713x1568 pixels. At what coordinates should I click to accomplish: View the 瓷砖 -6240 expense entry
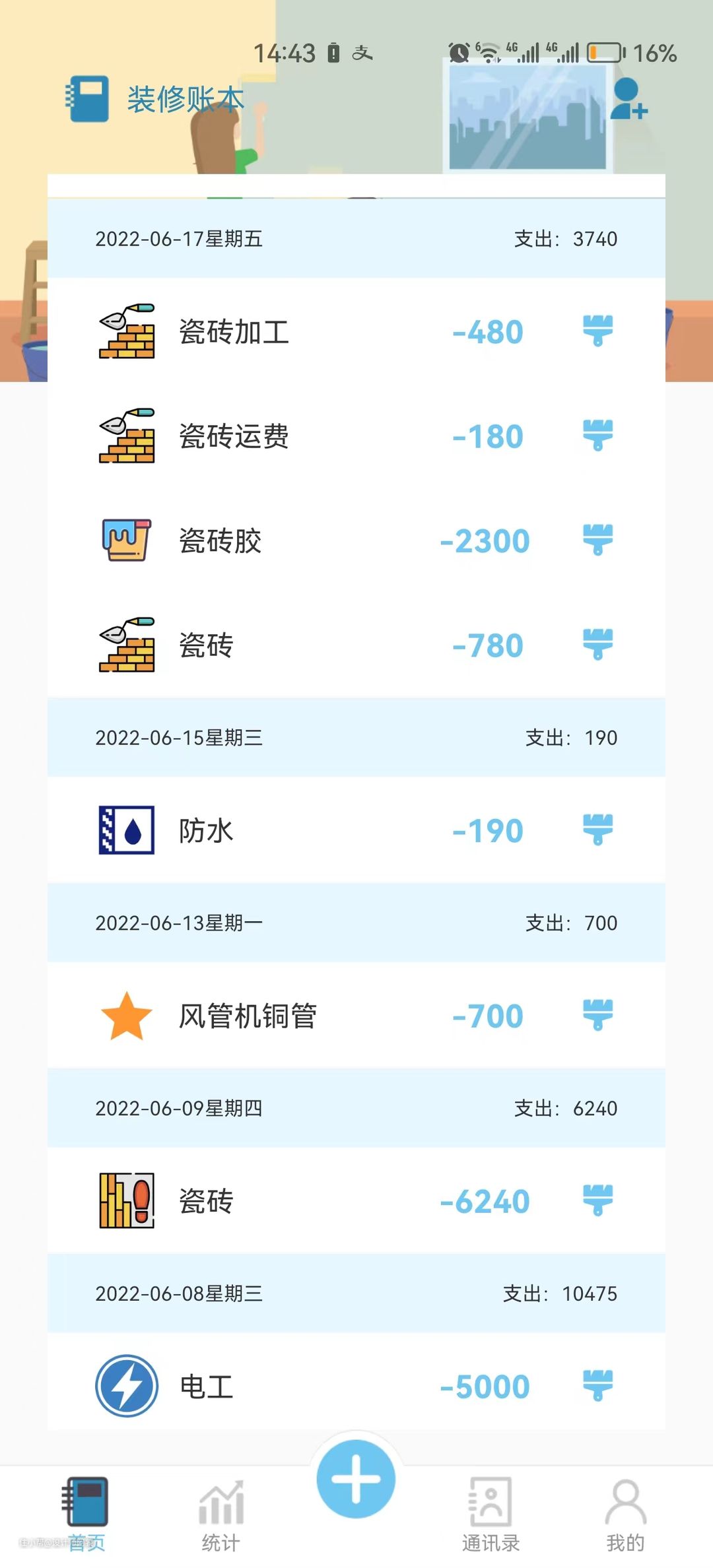356,1200
